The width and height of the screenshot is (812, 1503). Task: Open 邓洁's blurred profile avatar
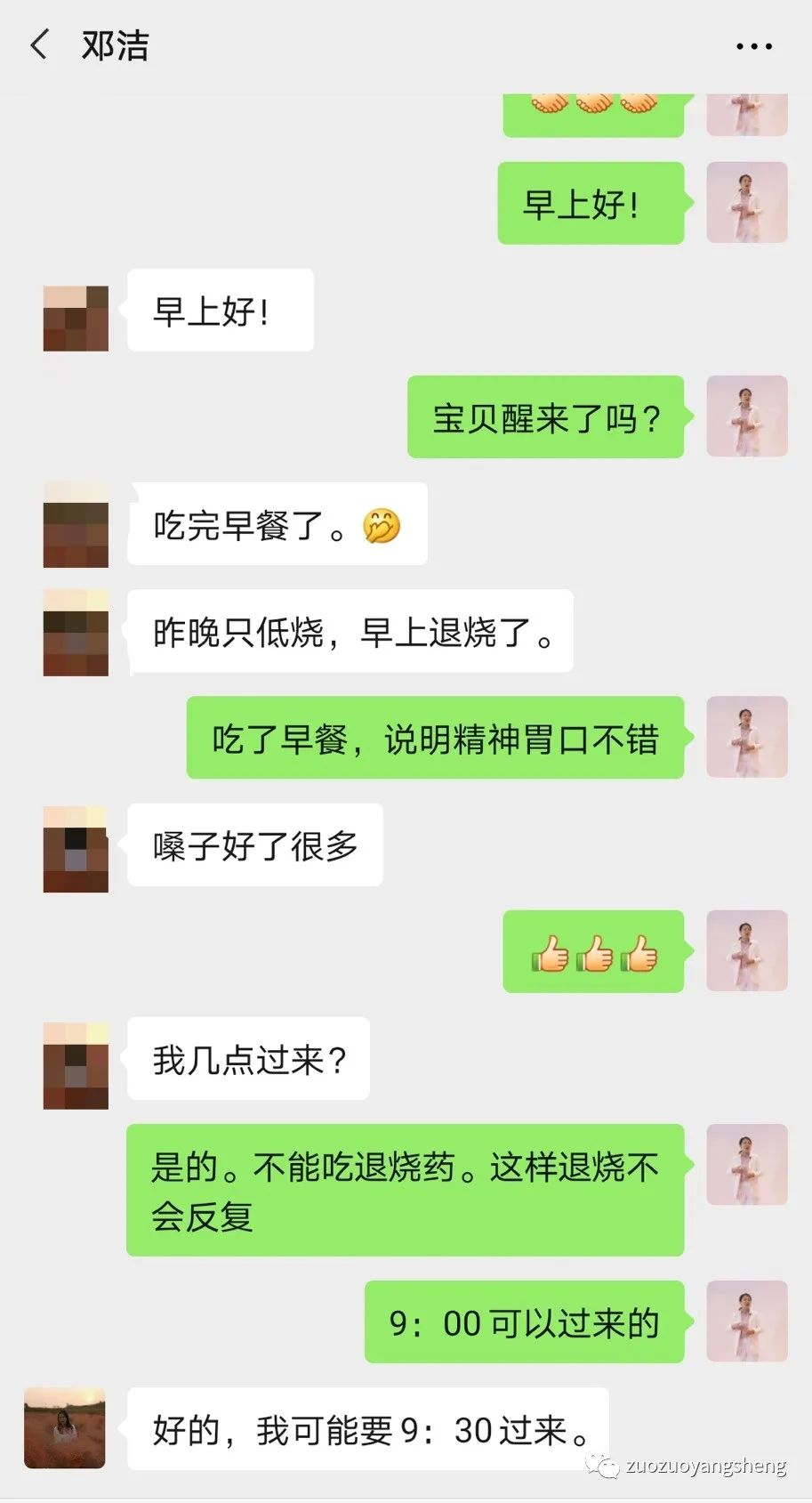tap(75, 319)
